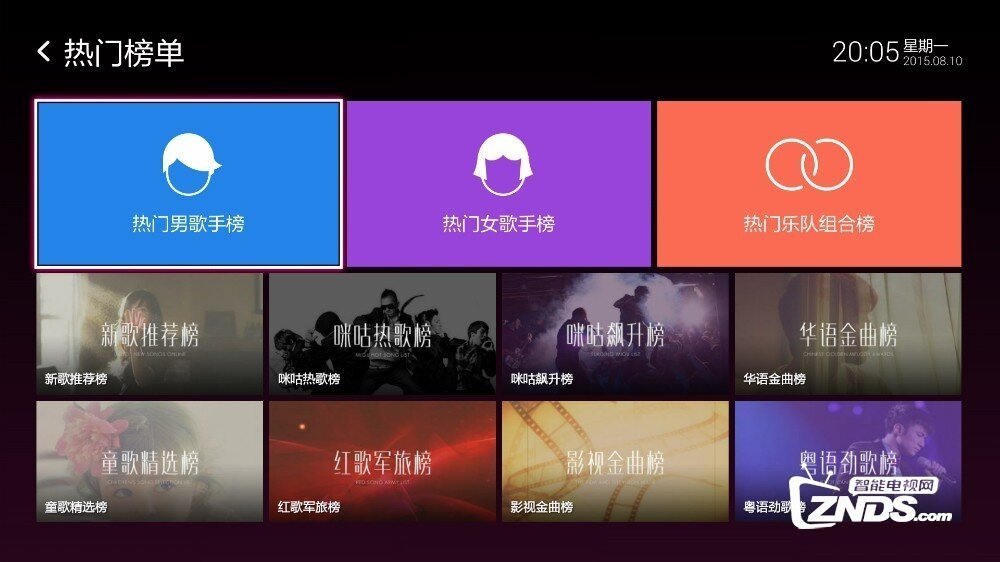Go back from 热门榜单 page
The image size is (1000, 562).
click(44, 52)
